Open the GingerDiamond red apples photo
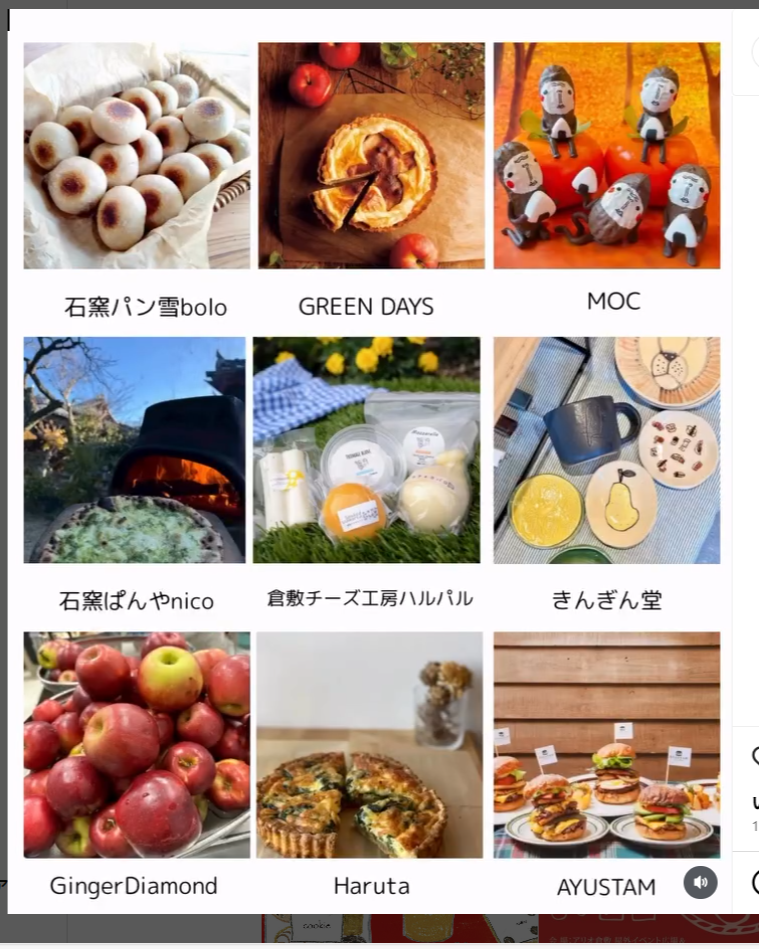 point(136,744)
